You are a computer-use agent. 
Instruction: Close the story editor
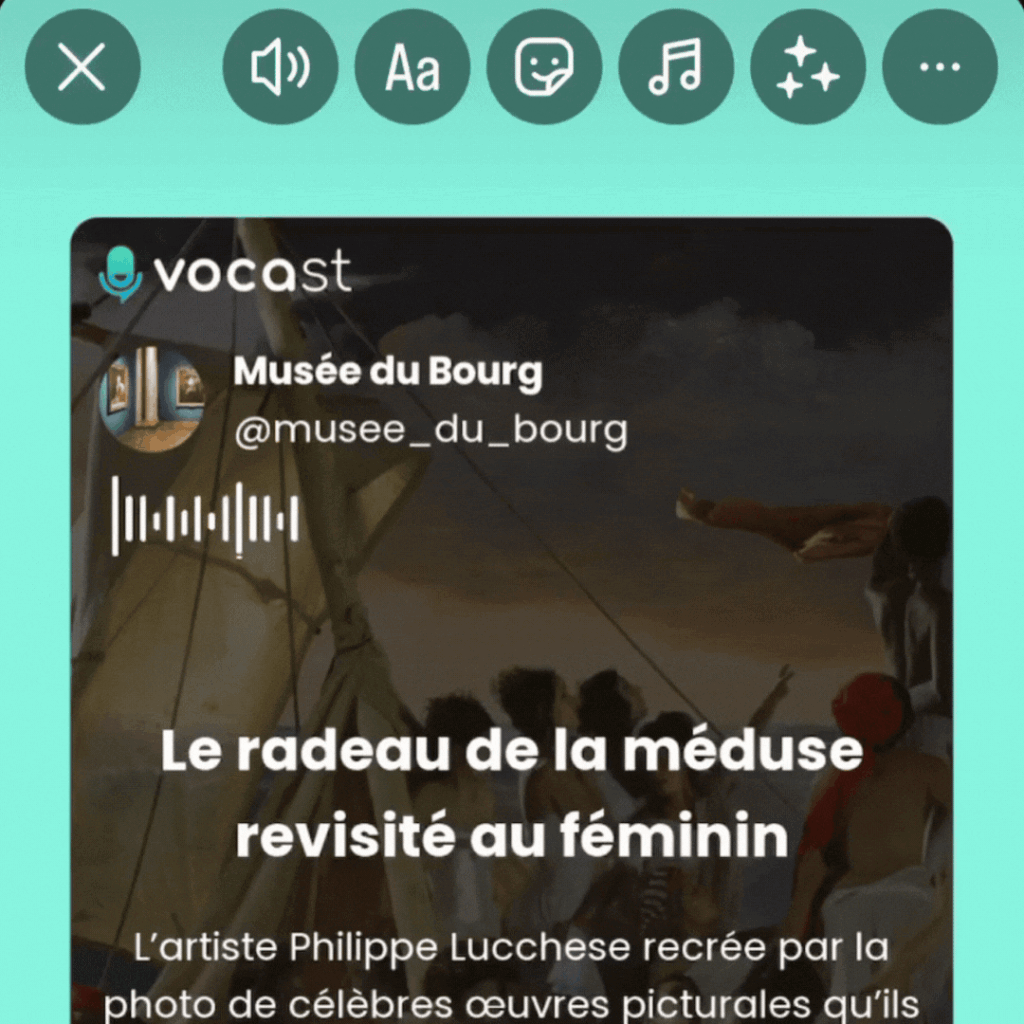coord(82,67)
